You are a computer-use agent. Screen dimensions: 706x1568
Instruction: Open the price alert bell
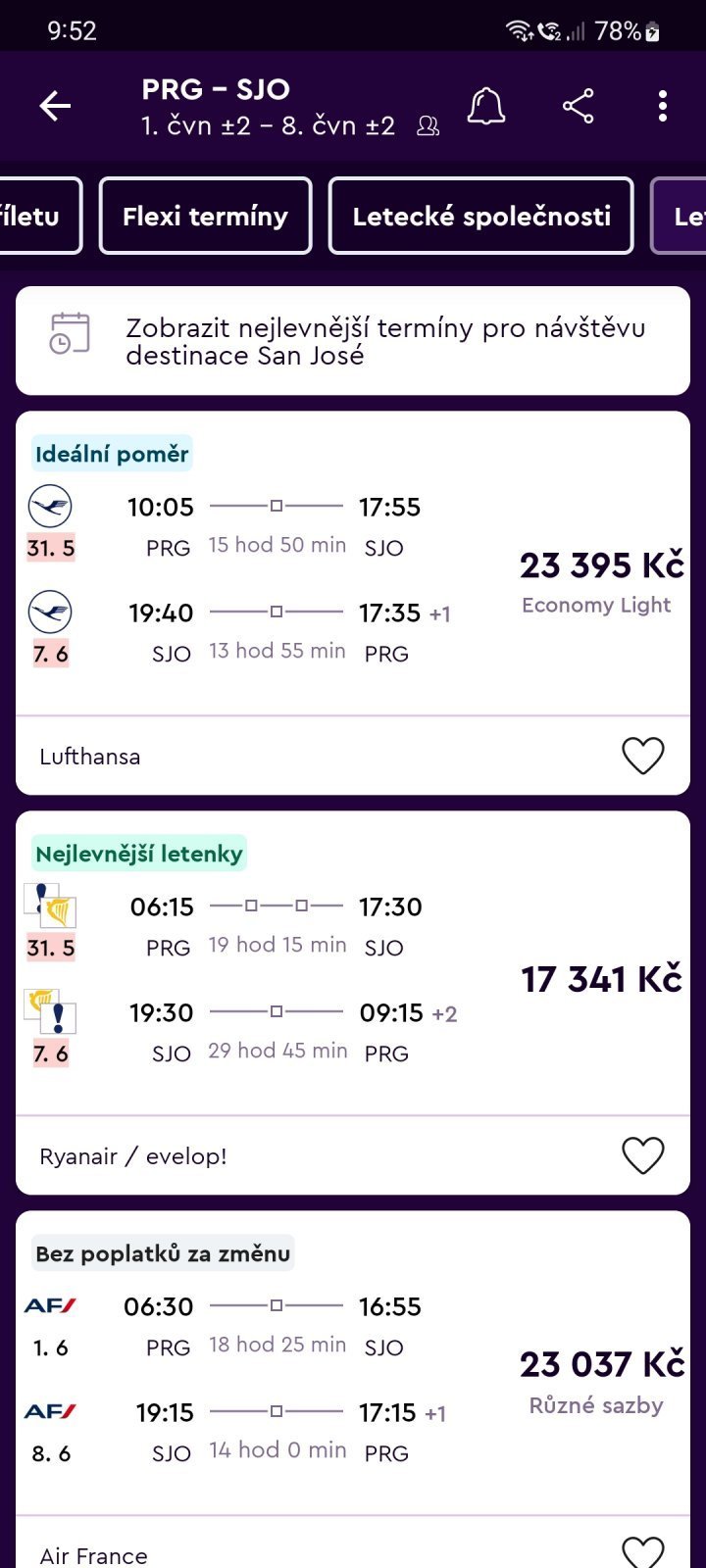coord(485,106)
